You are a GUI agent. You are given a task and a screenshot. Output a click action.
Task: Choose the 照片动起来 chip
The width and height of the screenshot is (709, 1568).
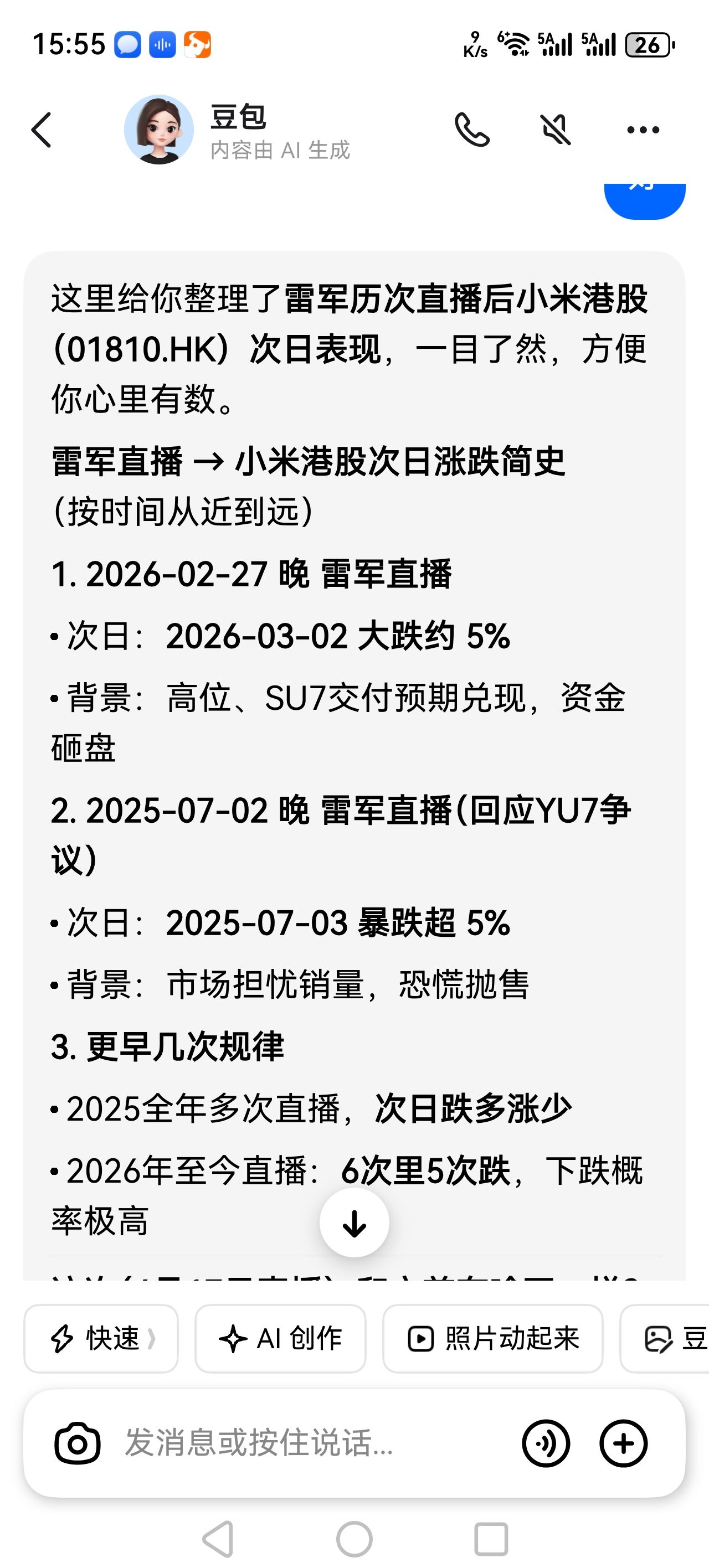pos(493,1339)
